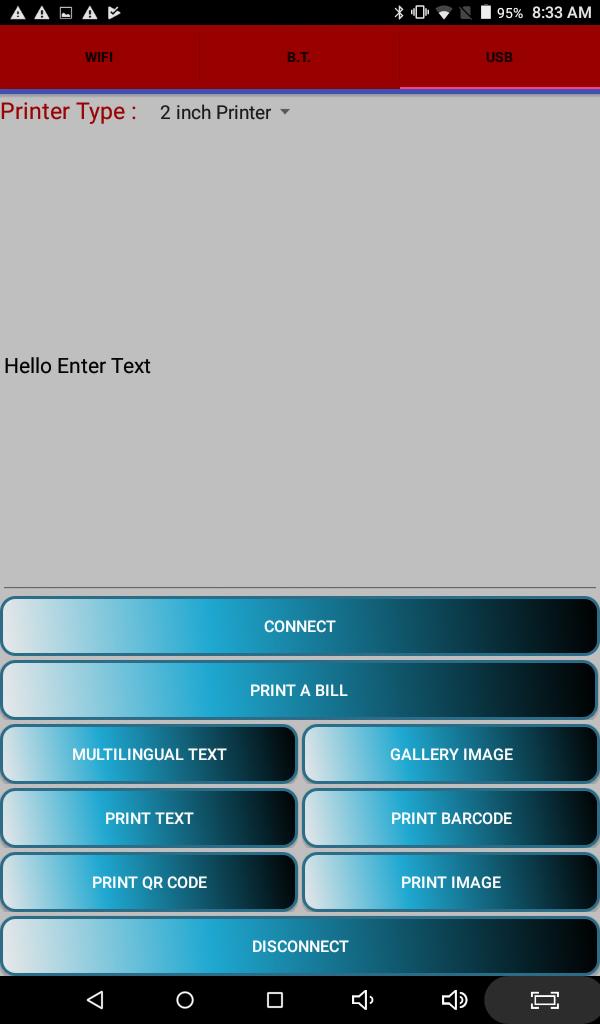Switch to the B.T. tab
600x1024 pixels.
pos(298,57)
